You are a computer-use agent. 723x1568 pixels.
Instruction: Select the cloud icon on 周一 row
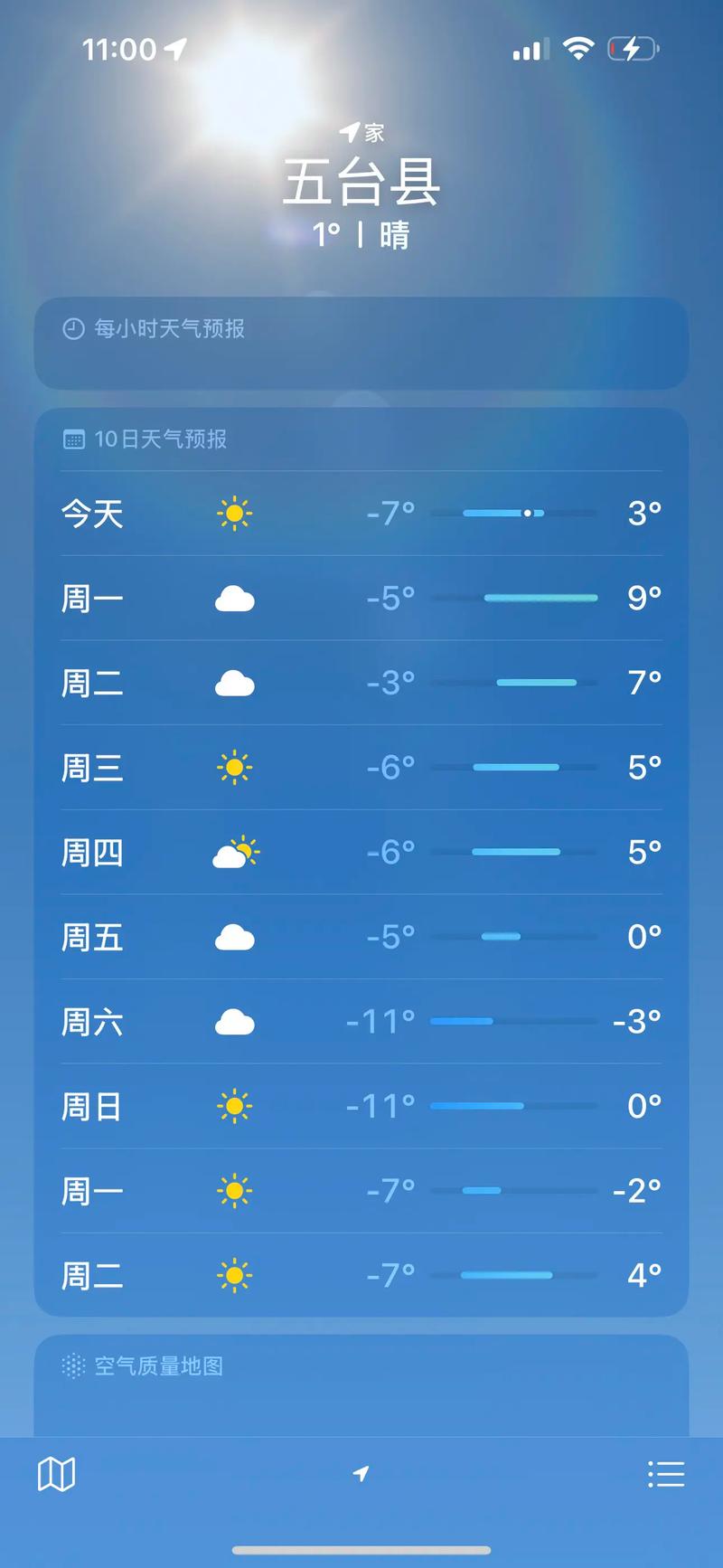[235, 598]
